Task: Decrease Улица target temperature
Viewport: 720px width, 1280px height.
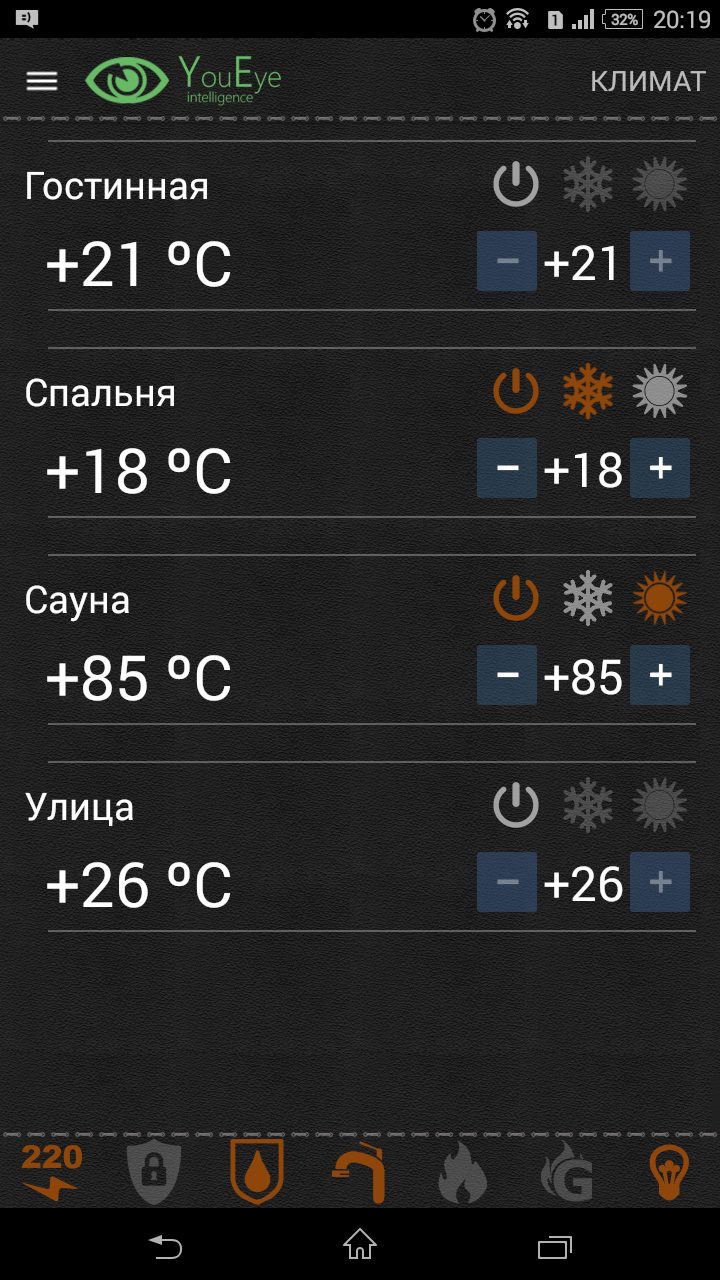Action: (x=507, y=882)
